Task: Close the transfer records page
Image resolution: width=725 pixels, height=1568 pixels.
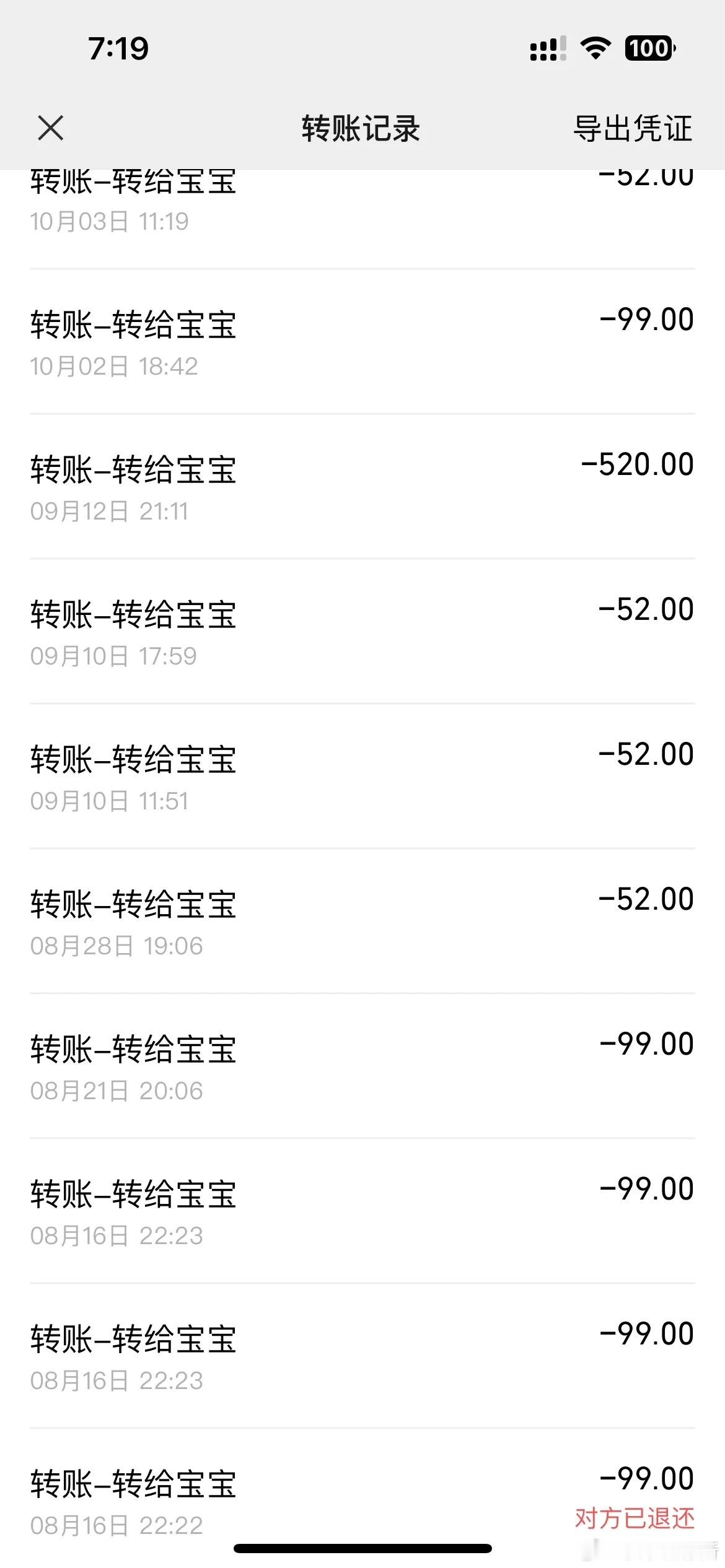Action: click(x=50, y=128)
